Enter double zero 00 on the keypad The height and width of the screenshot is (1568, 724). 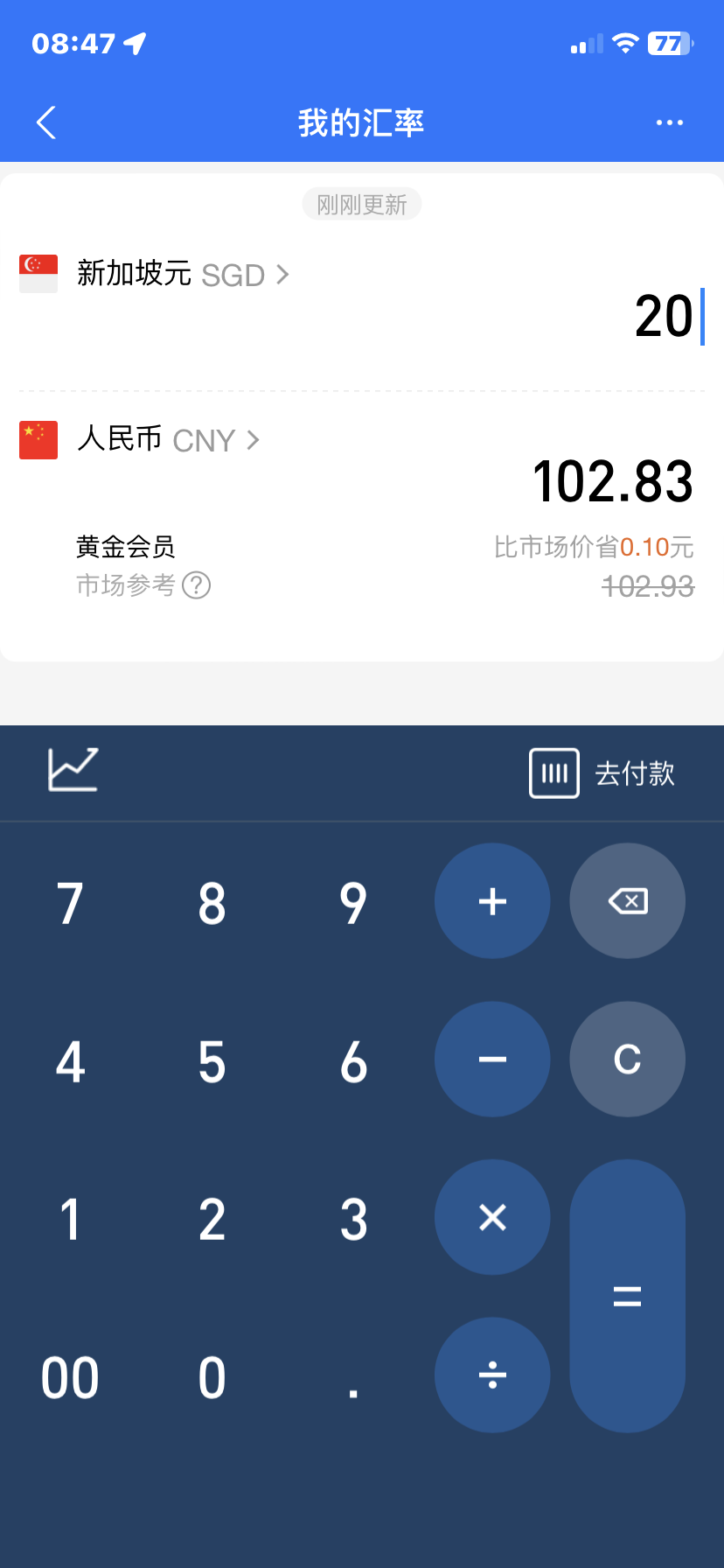[70, 1377]
